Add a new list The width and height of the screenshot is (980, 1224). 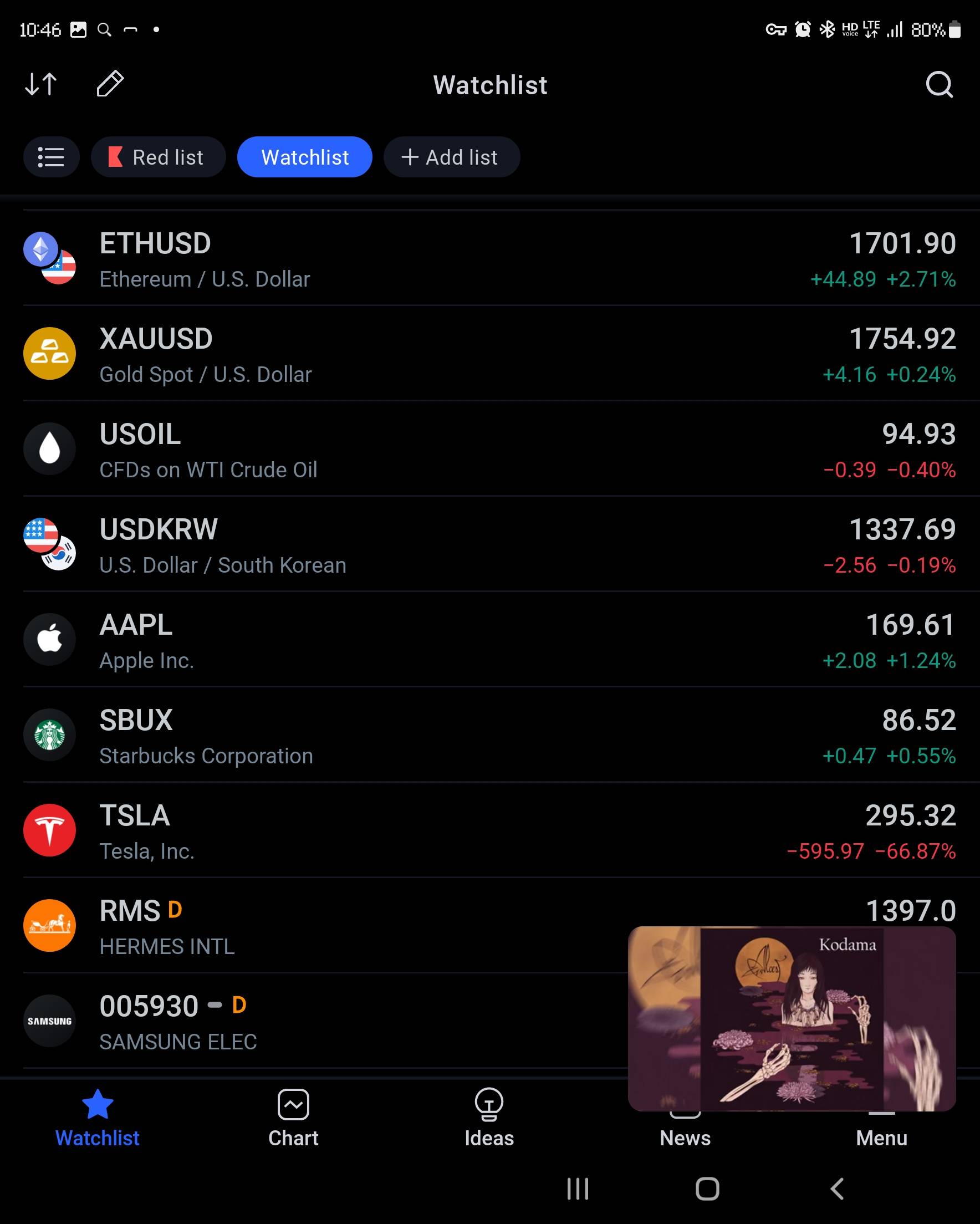[x=451, y=157]
